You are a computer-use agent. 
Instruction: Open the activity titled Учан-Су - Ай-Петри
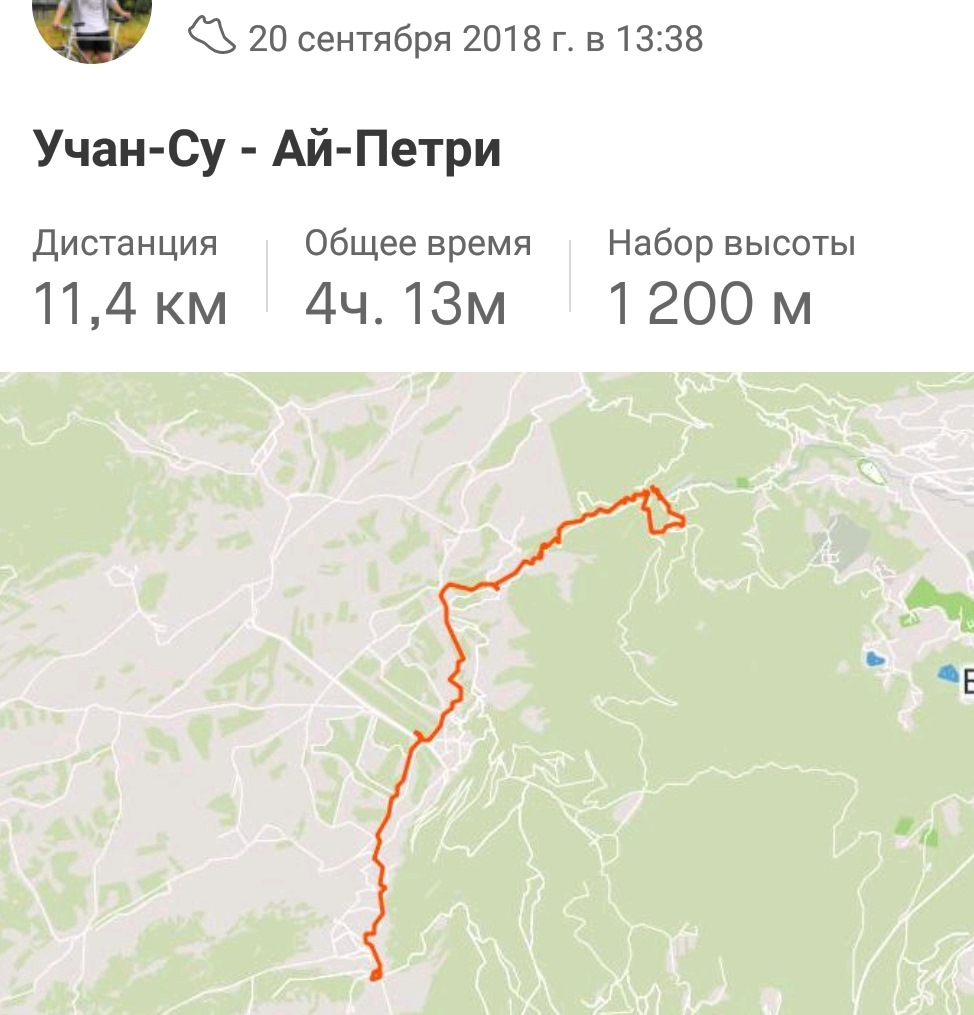267,150
